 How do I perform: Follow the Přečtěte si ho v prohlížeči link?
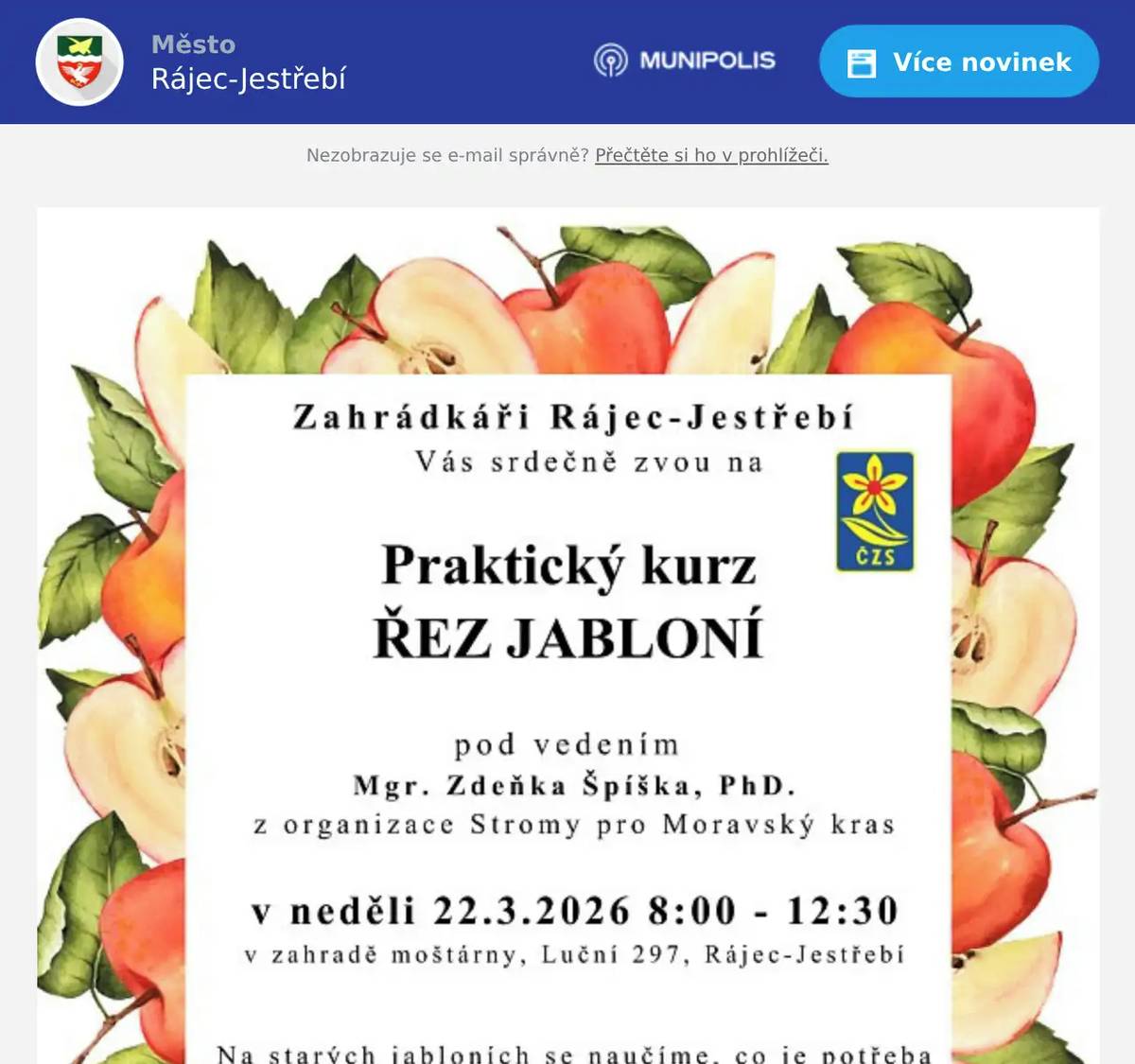point(711,155)
